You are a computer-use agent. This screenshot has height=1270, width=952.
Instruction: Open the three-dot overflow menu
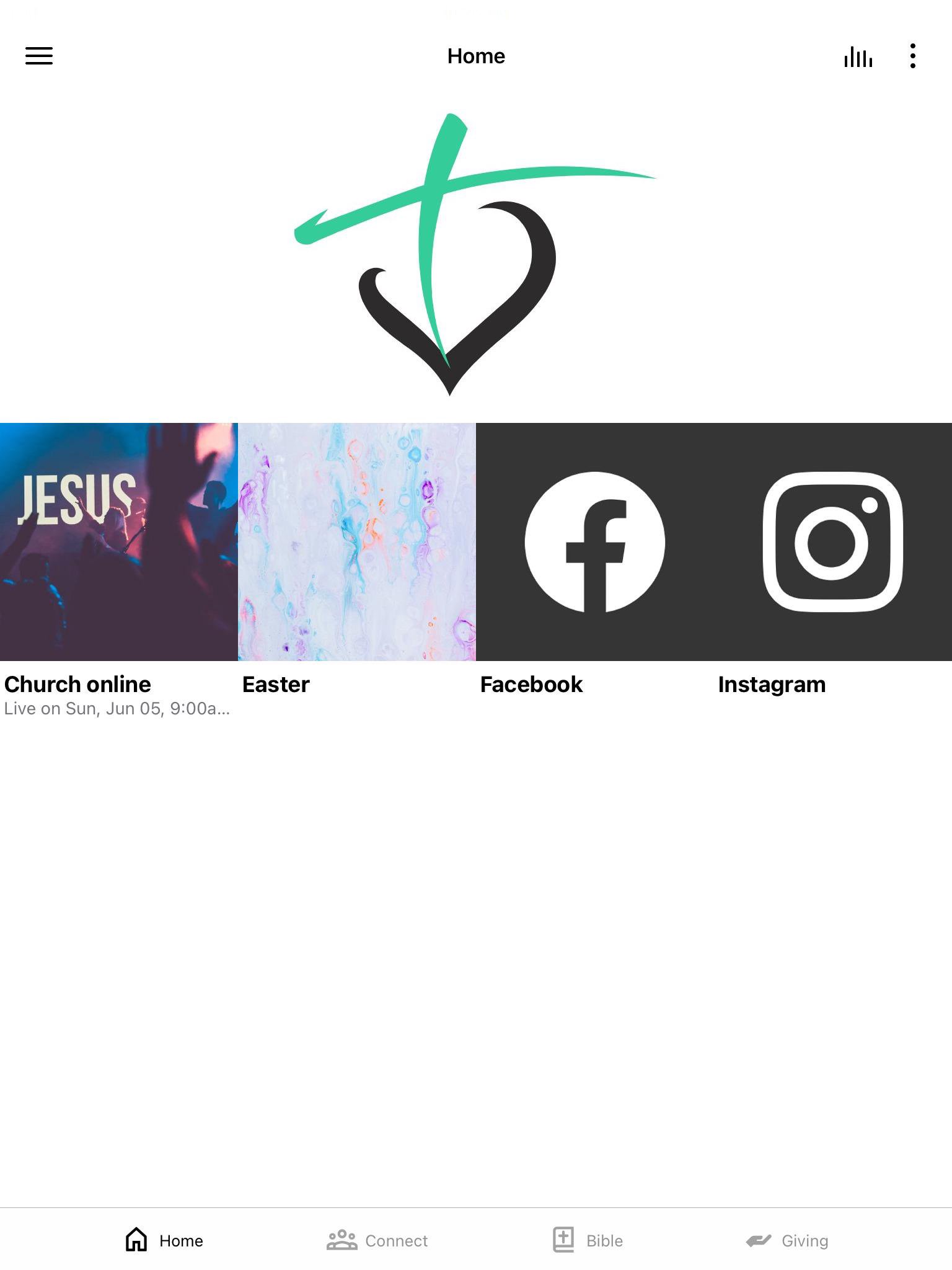point(912,56)
